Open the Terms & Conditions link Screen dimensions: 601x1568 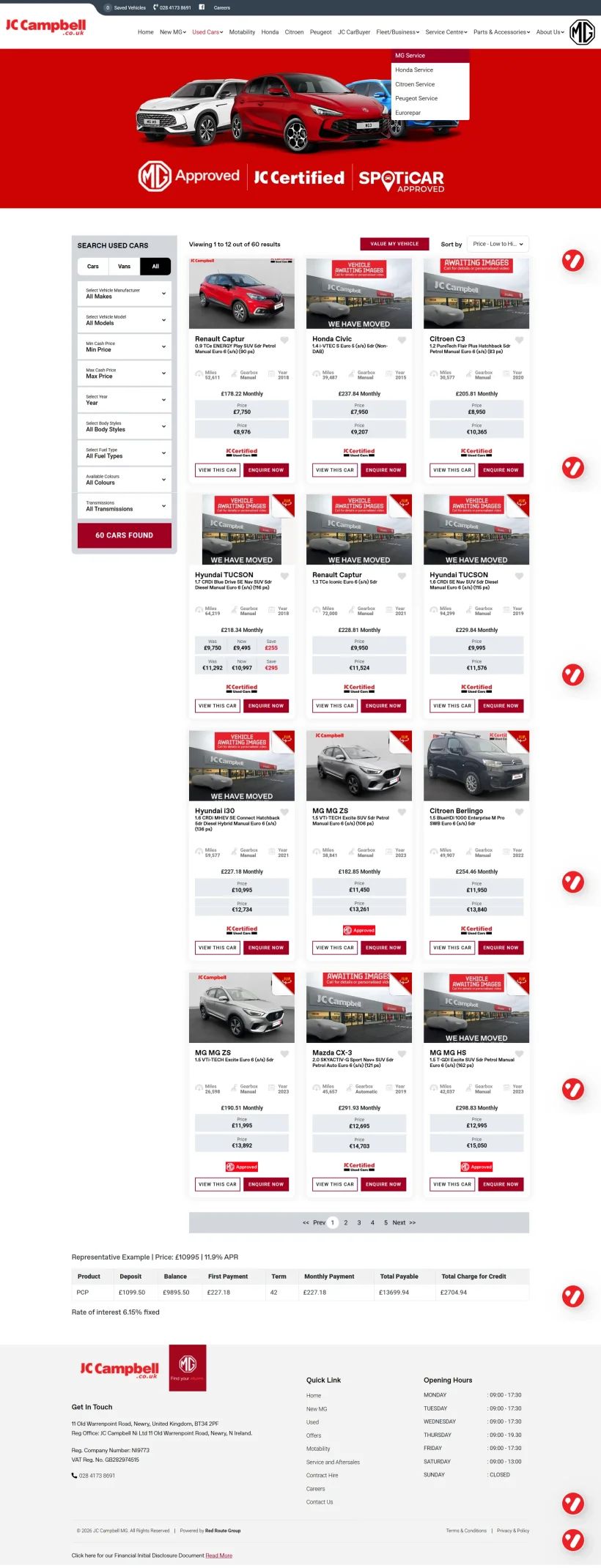click(x=466, y=1531)
